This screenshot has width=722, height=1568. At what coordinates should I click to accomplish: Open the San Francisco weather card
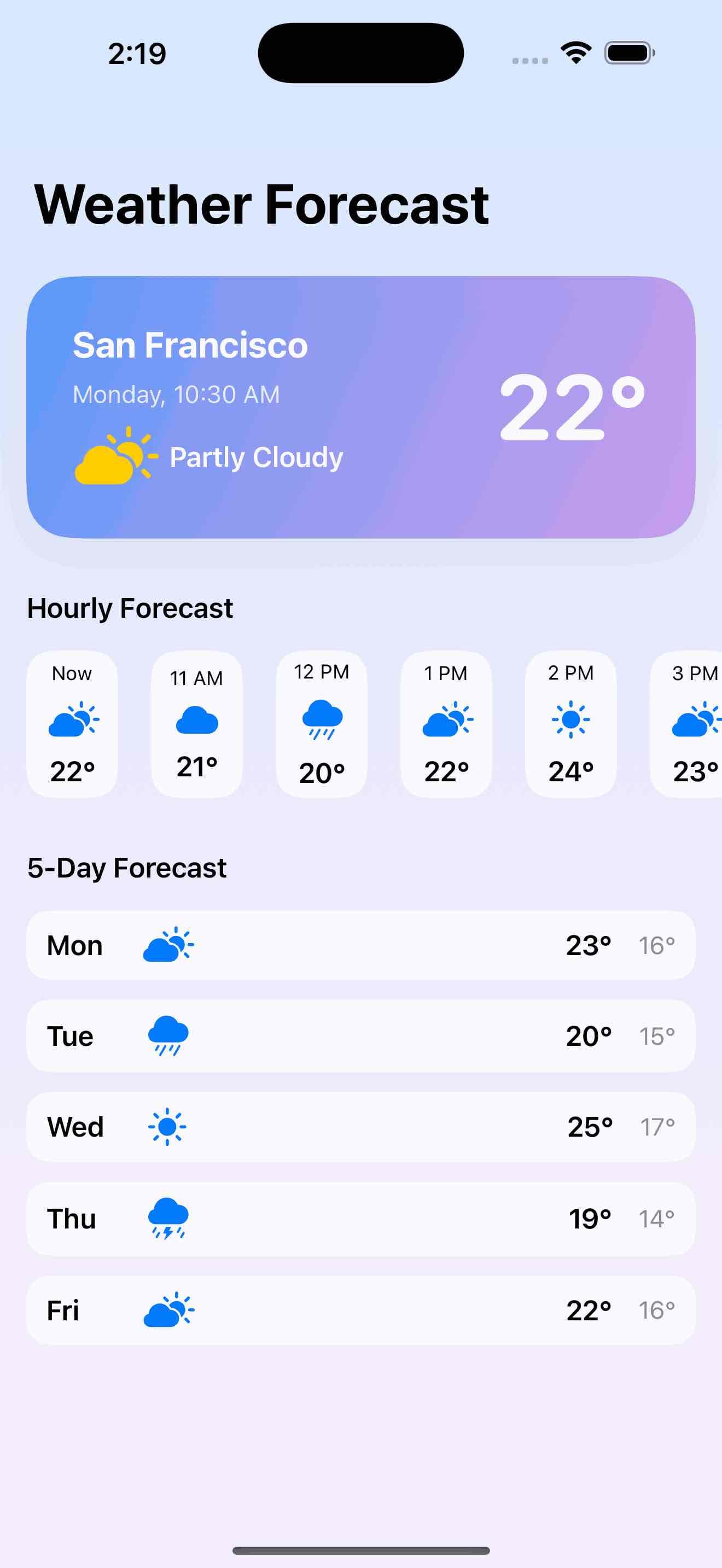coord(361,408)
